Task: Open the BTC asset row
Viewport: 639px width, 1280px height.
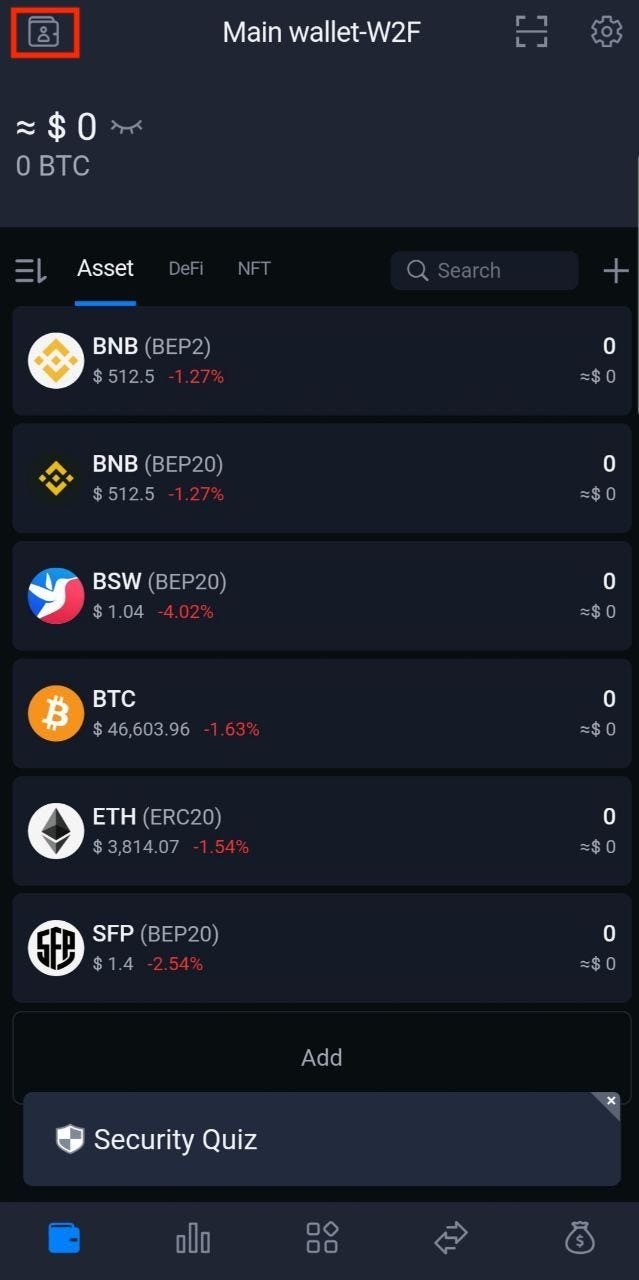Action: (322, 713)
